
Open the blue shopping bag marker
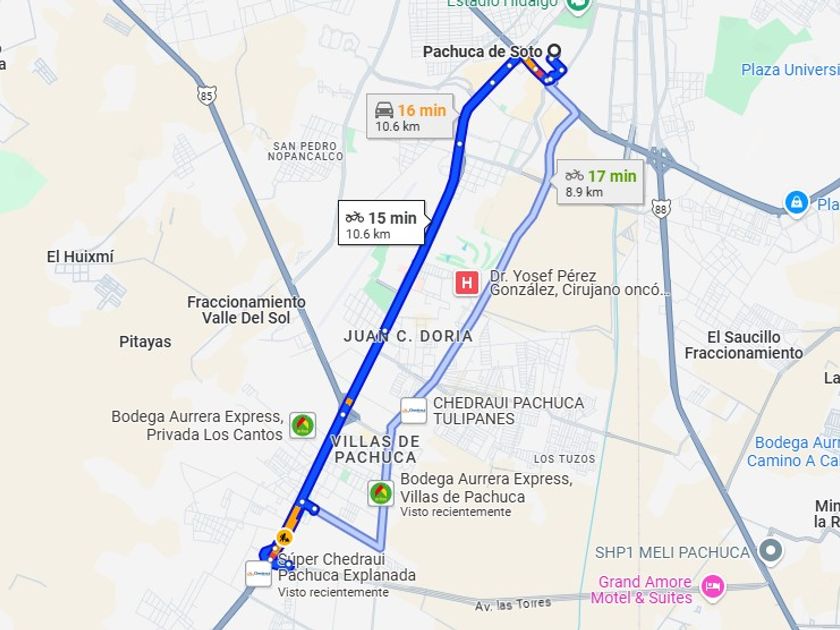[796, 203]
